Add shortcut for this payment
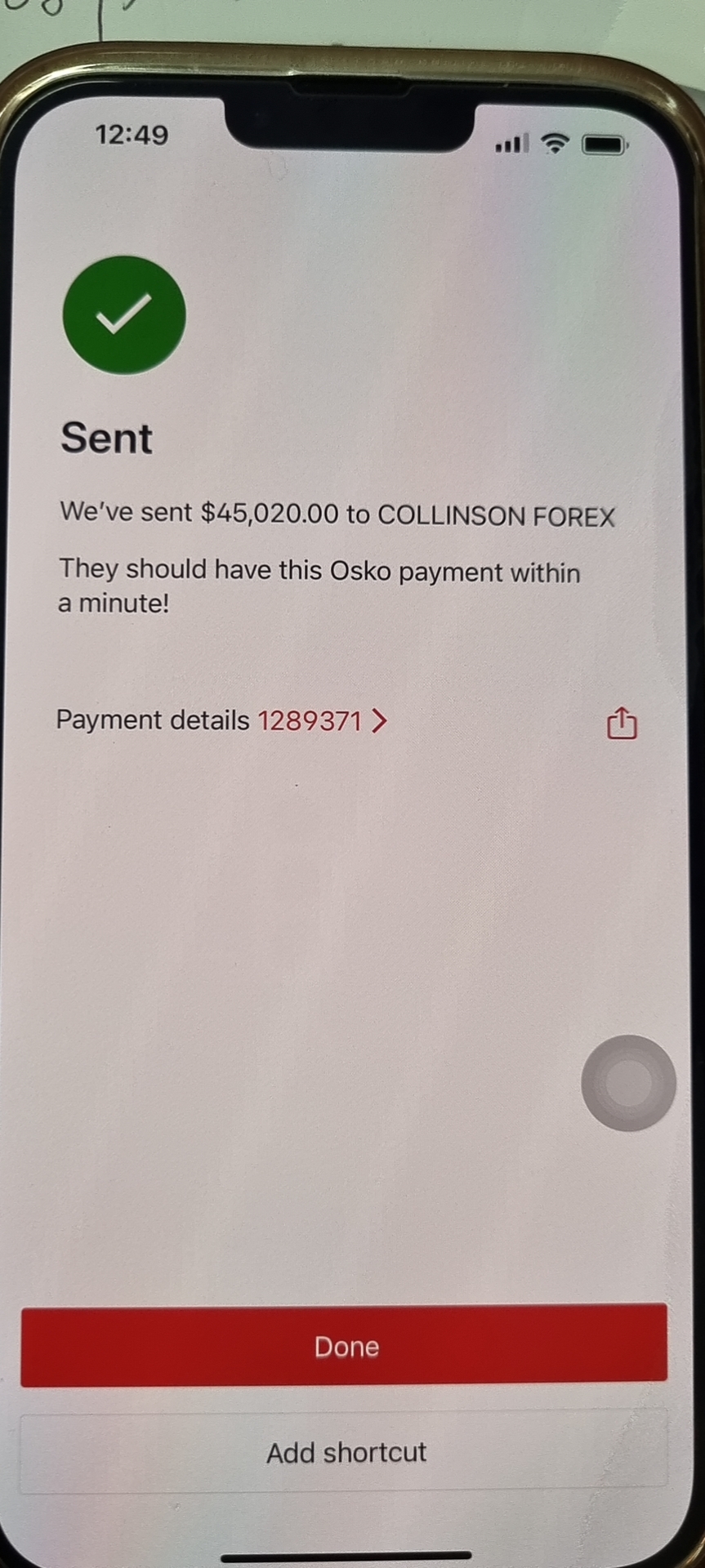This screenshot has height=1568, width=705. (344, 1452)
